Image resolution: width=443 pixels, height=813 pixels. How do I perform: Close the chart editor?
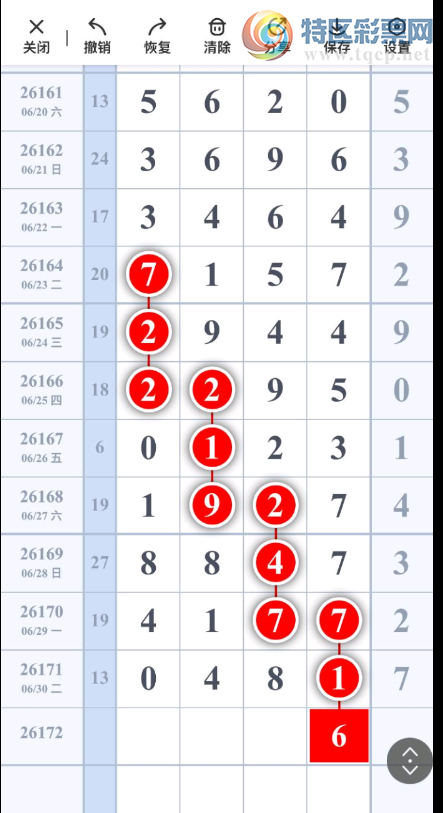[36, 36]
